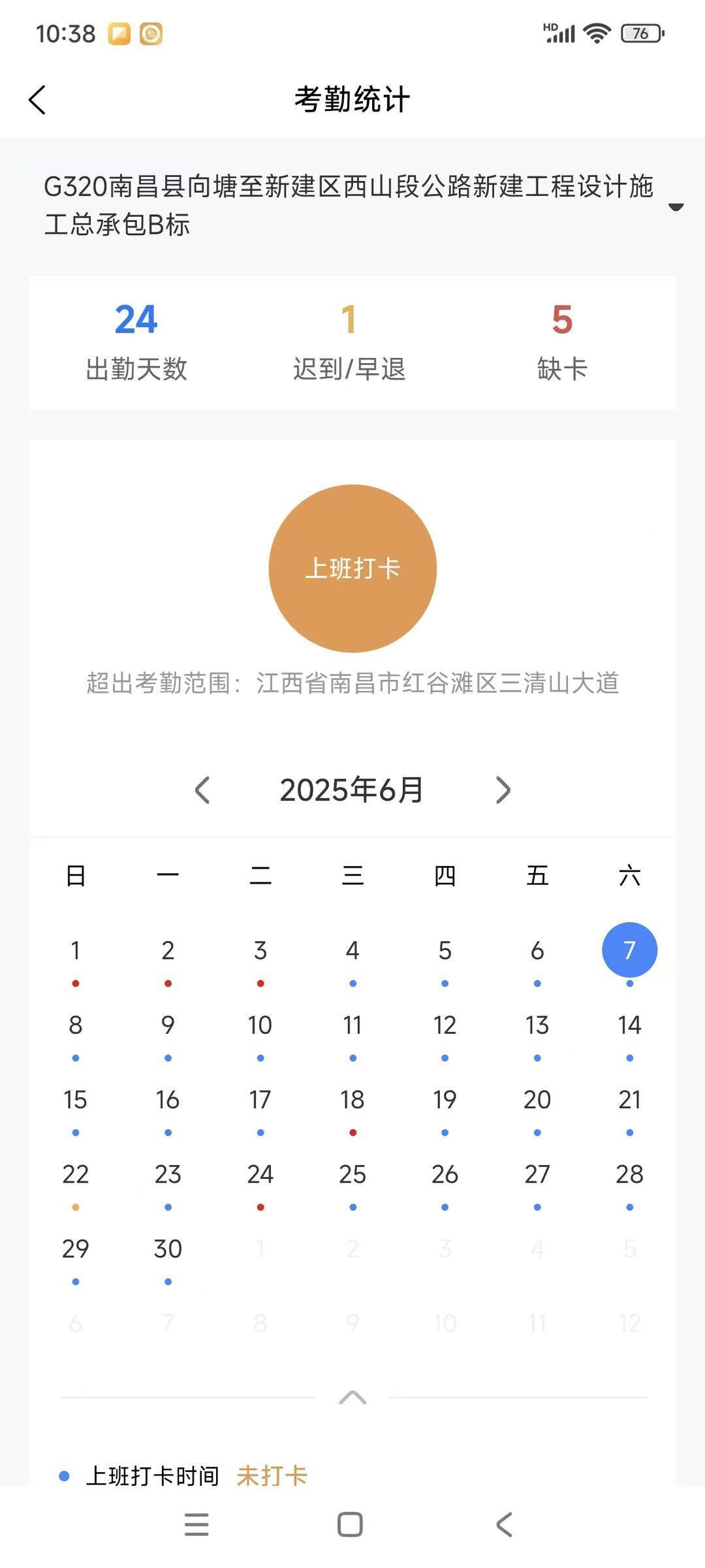Select June 7 on the calendar
The image size is (705, 1568).
coord(629,951)
